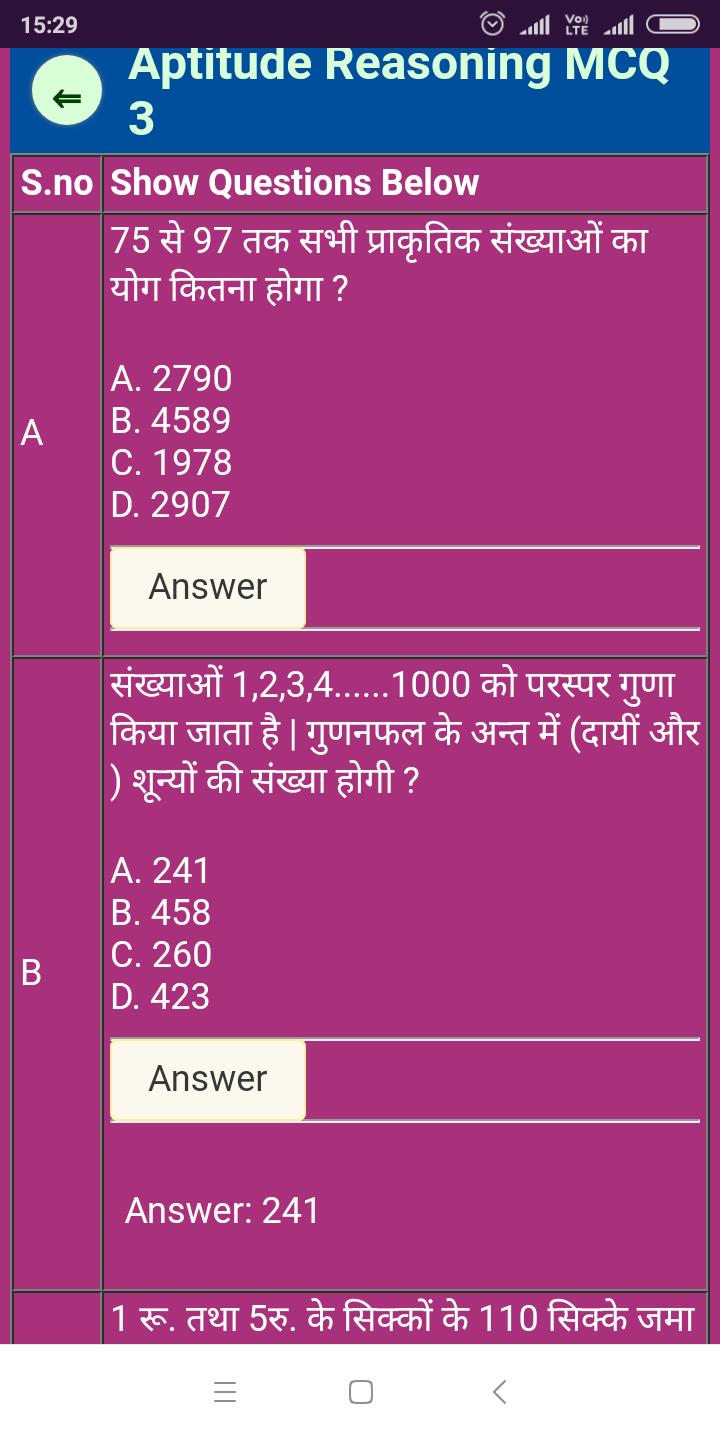
Task: Go back using the green arrow button
Action: click(x=66, y=97)
